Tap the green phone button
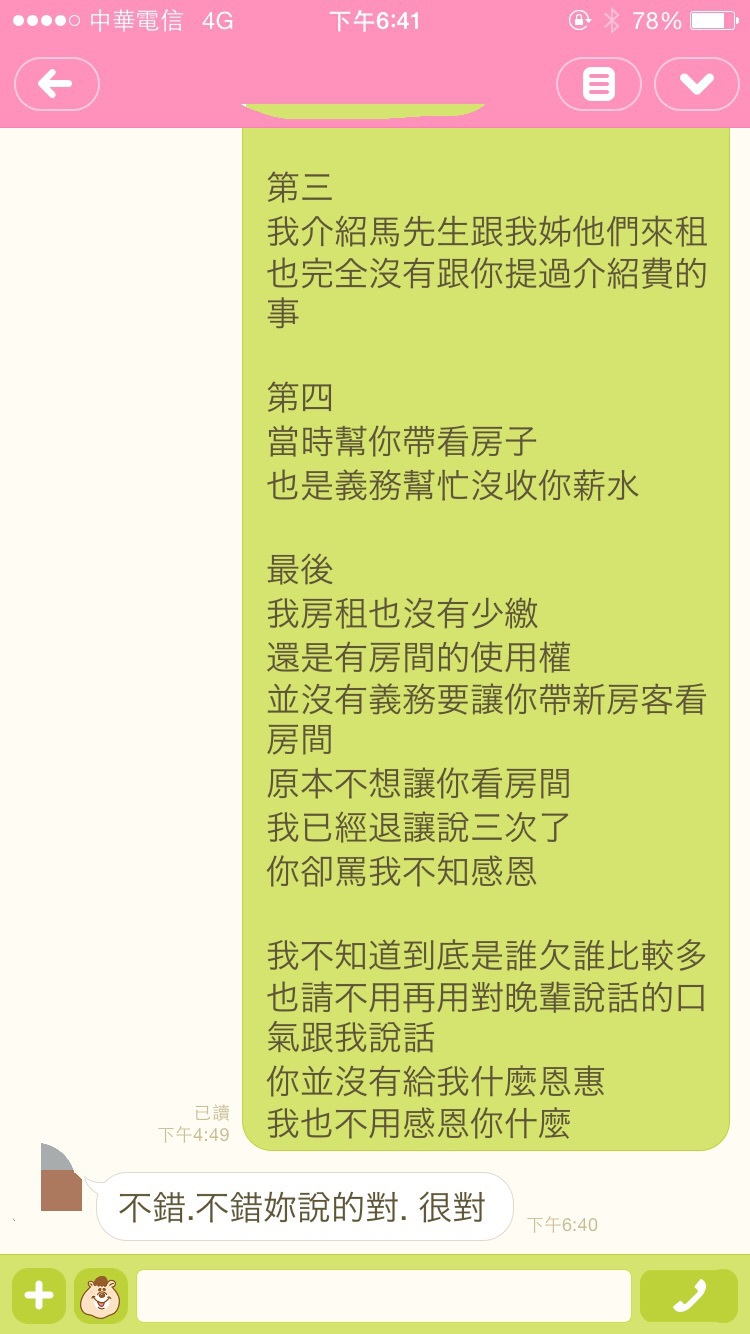 [689, 1296]
